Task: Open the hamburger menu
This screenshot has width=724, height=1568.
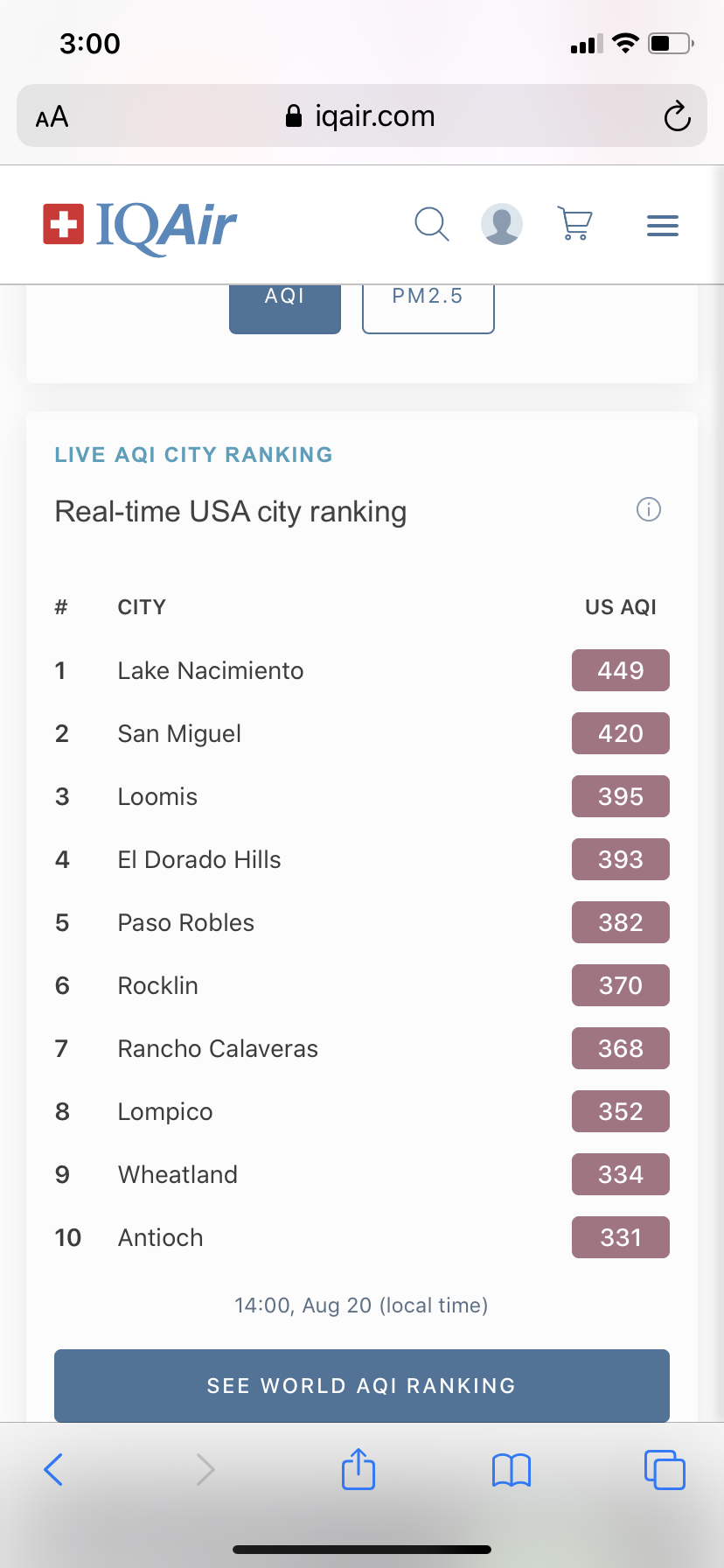Action: click(x=662, y=226)
